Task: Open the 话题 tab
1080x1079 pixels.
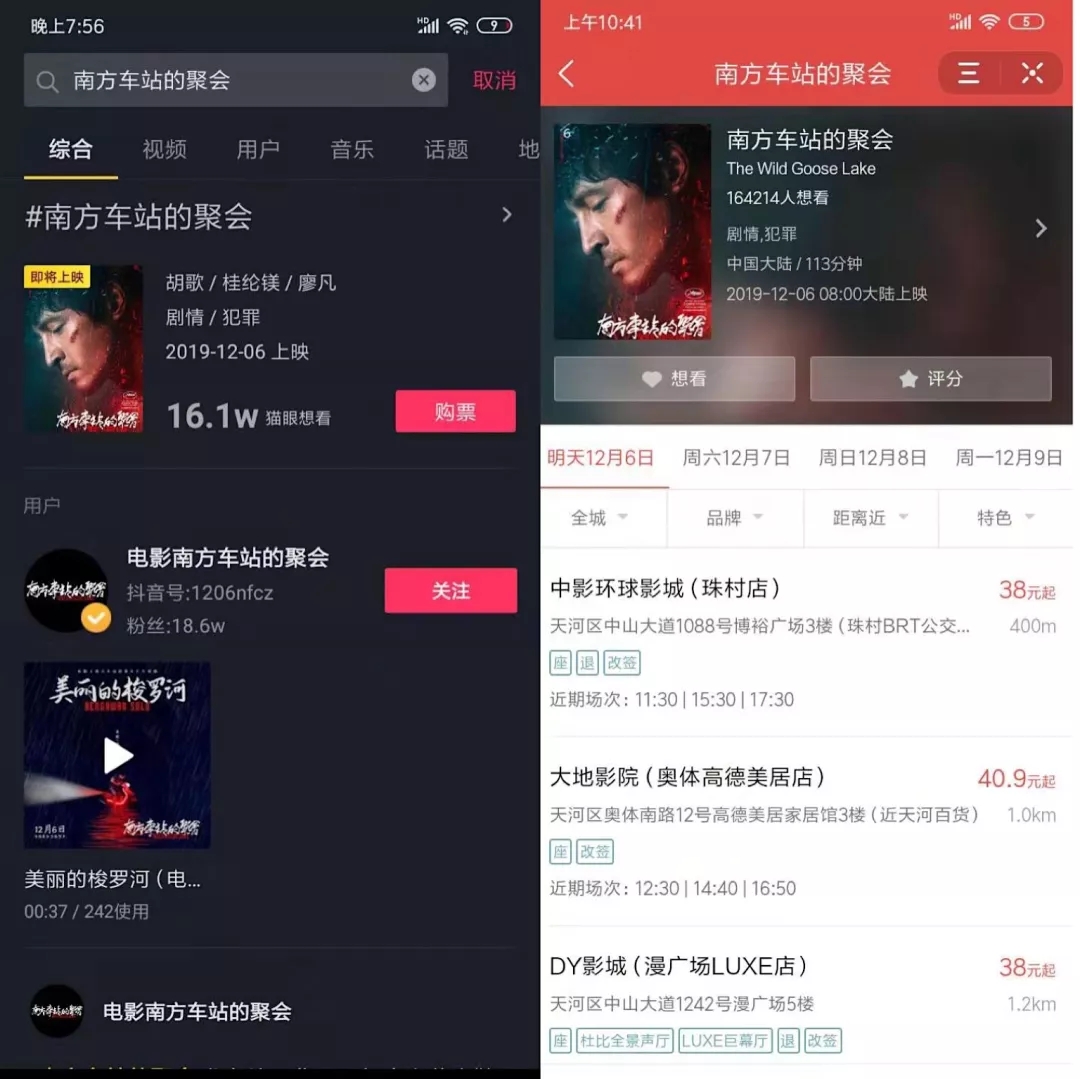Action: pyautogui.click(x=446, y=150)
